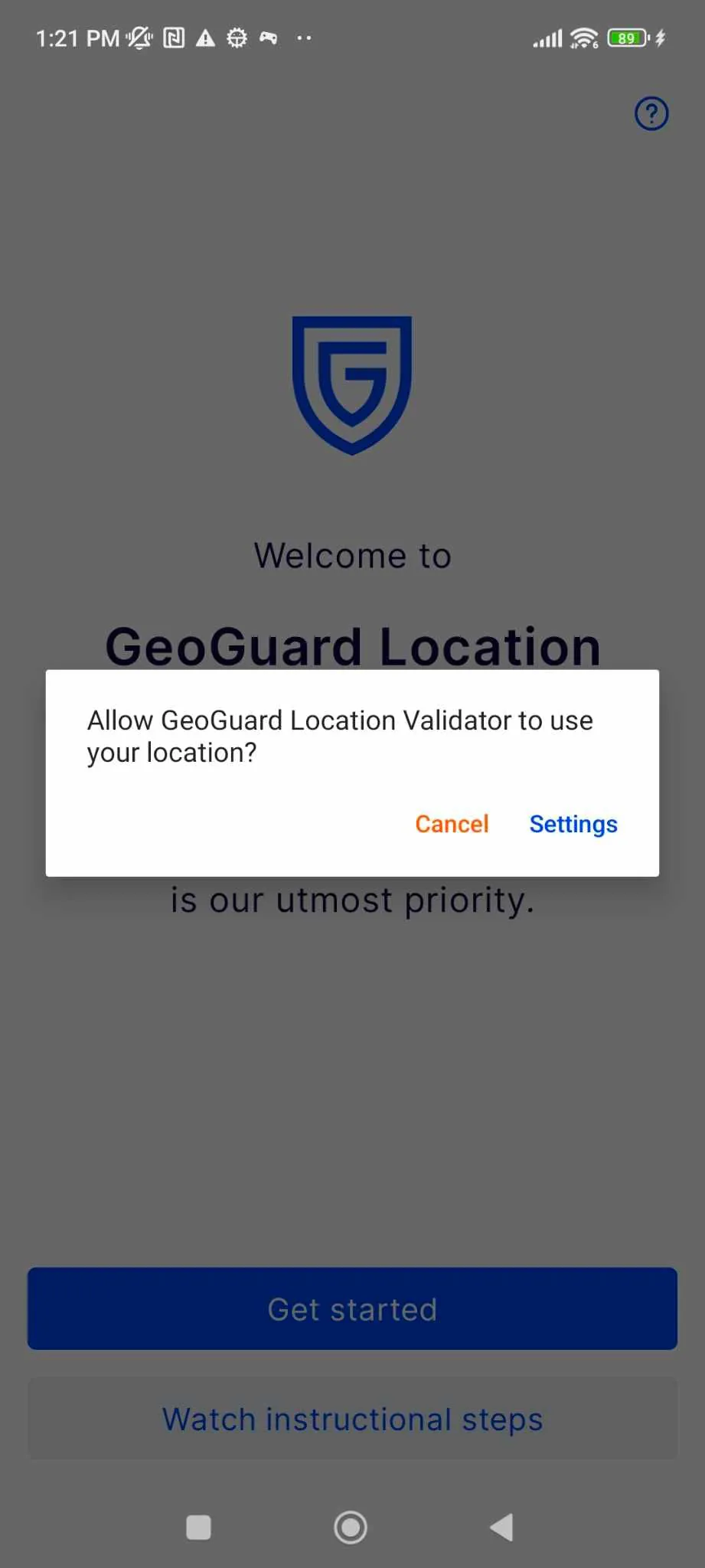
Task: Click the overflow dots in the status bar
Action: tap(303, 39)
